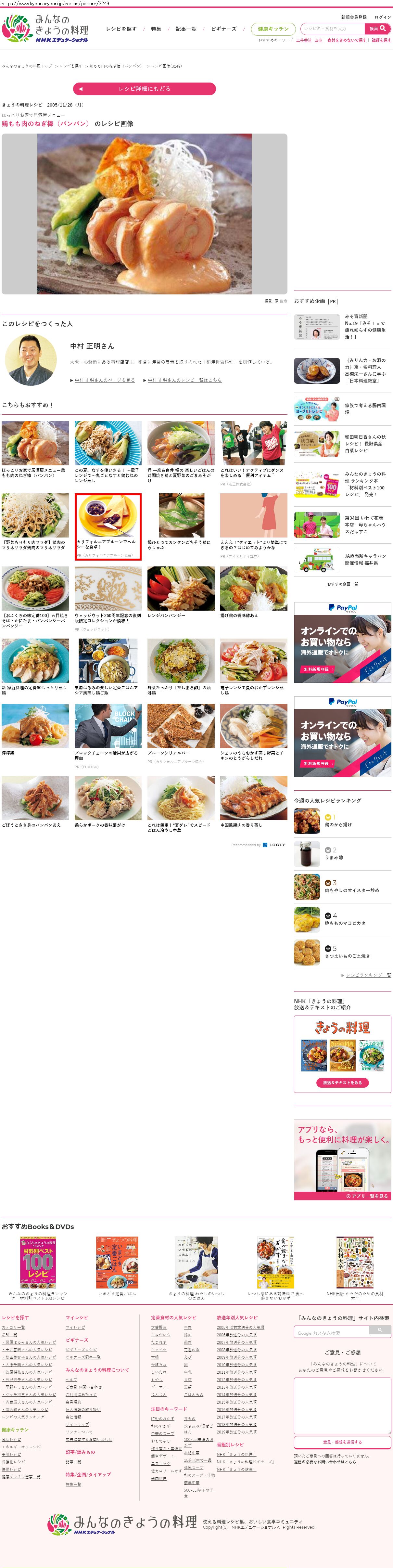Focus the レシピ名・食材を入力 search field
This screenshot has height=1568, width=393.
click(333, 29)
